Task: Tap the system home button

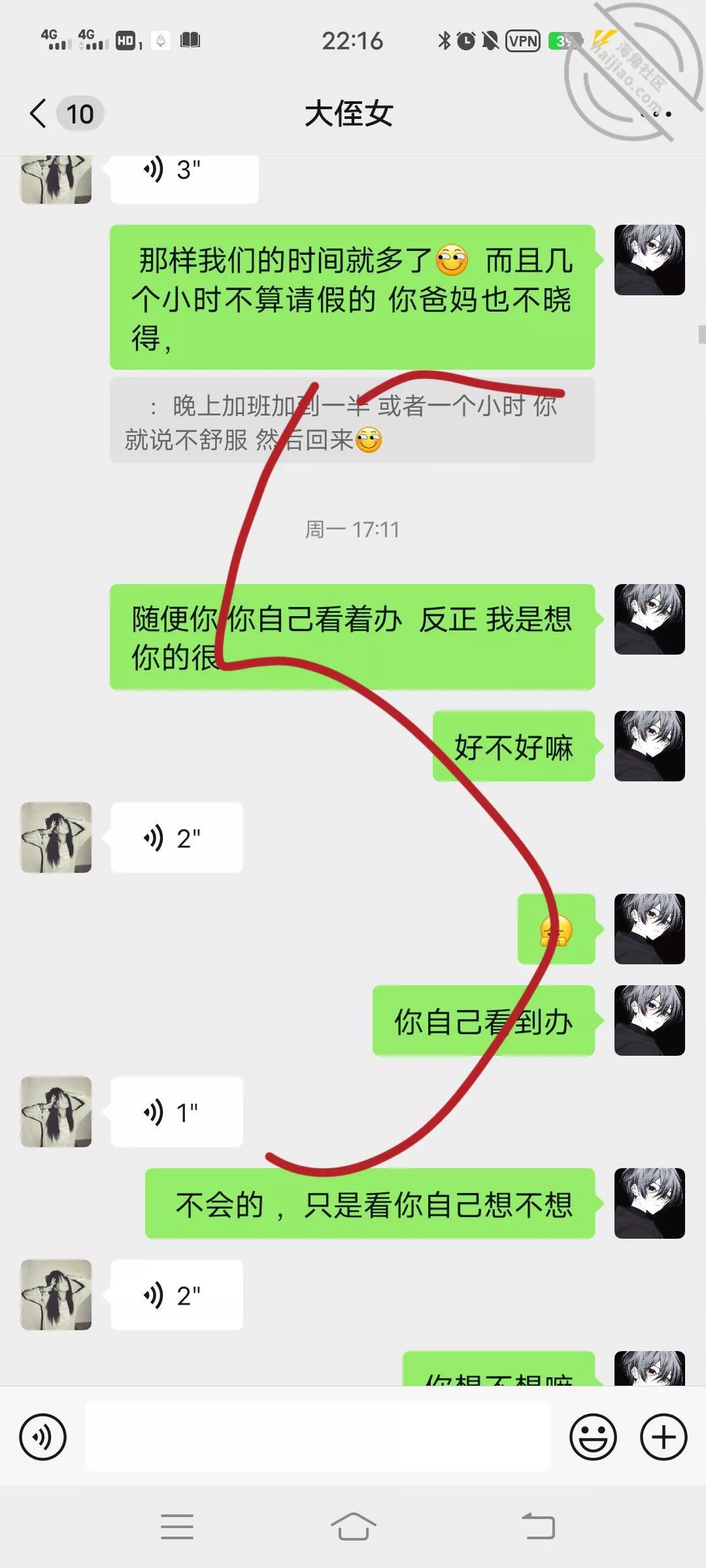Action: pos(353,1527)
